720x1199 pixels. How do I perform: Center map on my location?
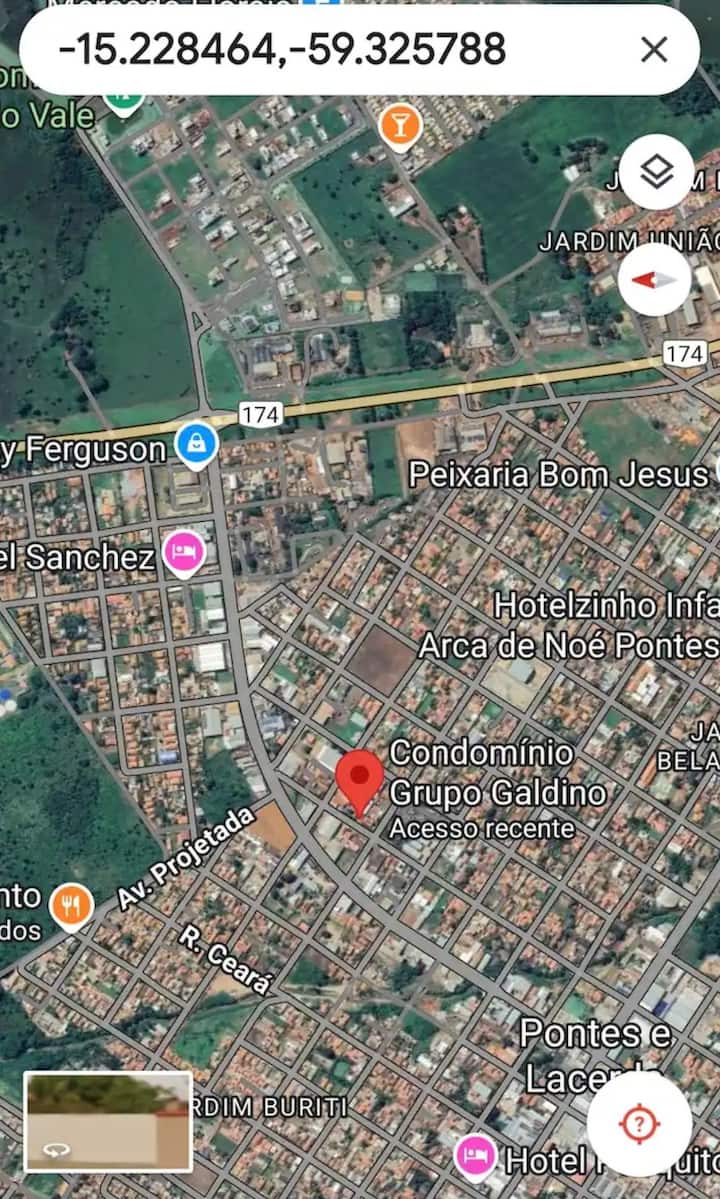(639, 1123)
